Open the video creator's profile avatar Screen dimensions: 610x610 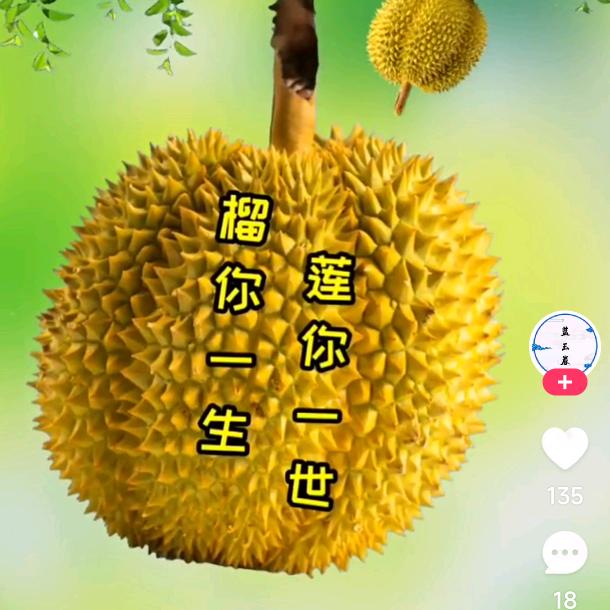(565, 345)
